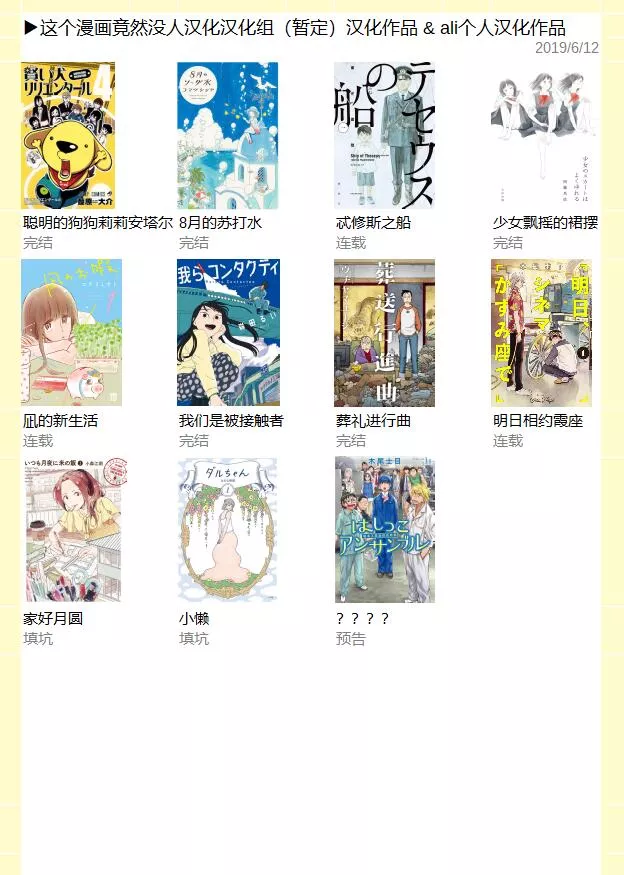Viewport: 624px width, 875px height.
Task: Open 葬礼进行曲 manga
Action: pyautogui.click(x=384, y=333)
